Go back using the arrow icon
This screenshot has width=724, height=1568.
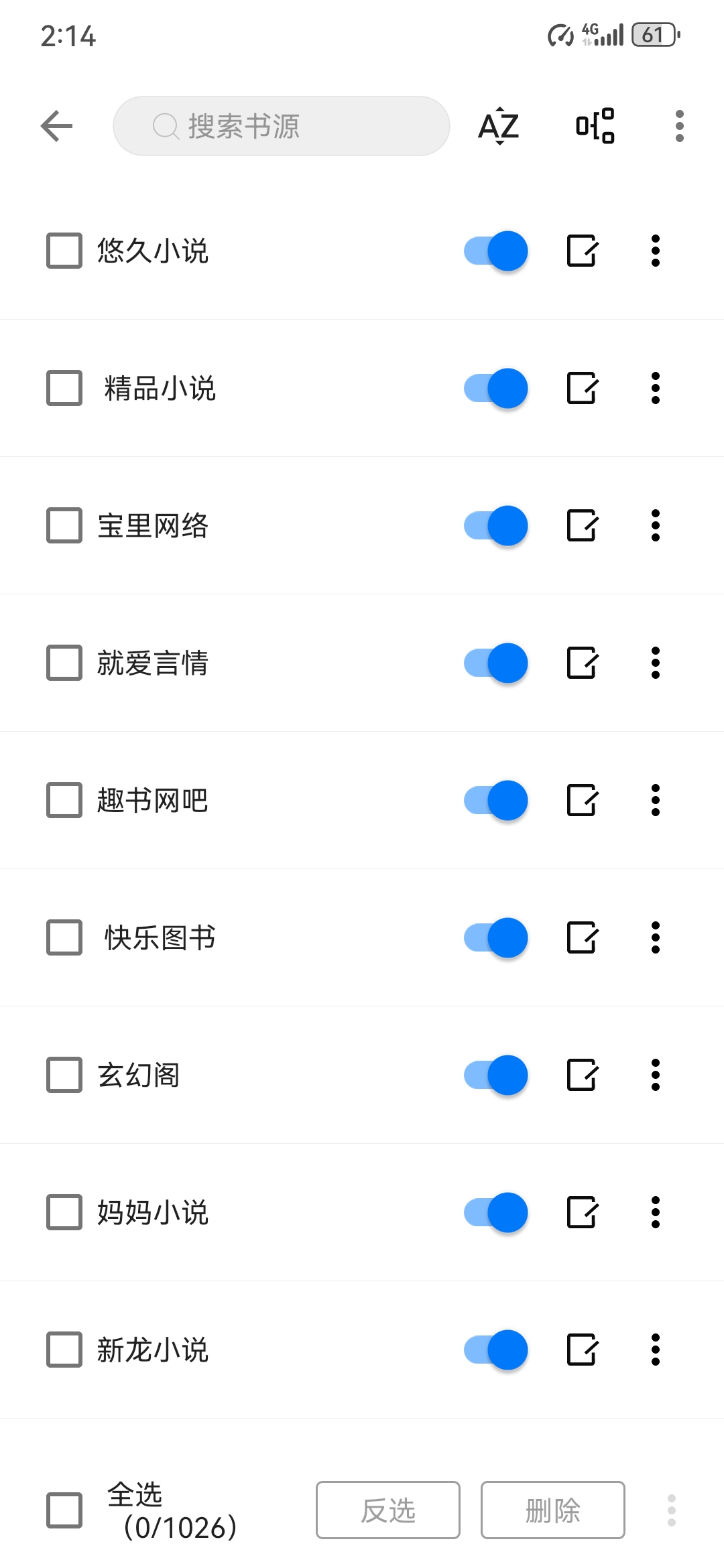click(x=56, y=126)
